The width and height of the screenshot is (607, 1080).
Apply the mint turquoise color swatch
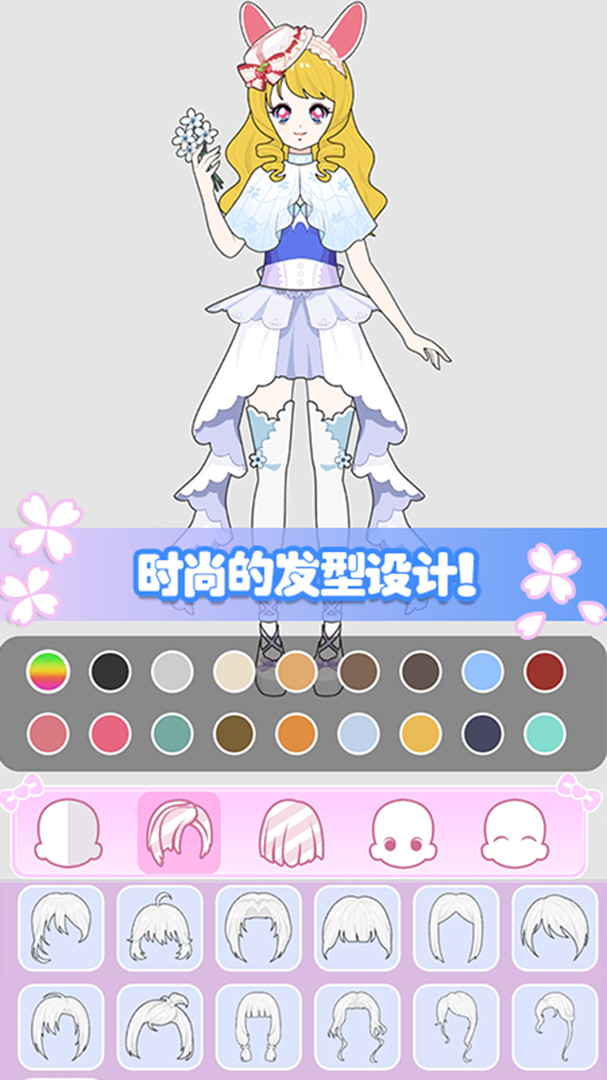[x=545, y=733]
